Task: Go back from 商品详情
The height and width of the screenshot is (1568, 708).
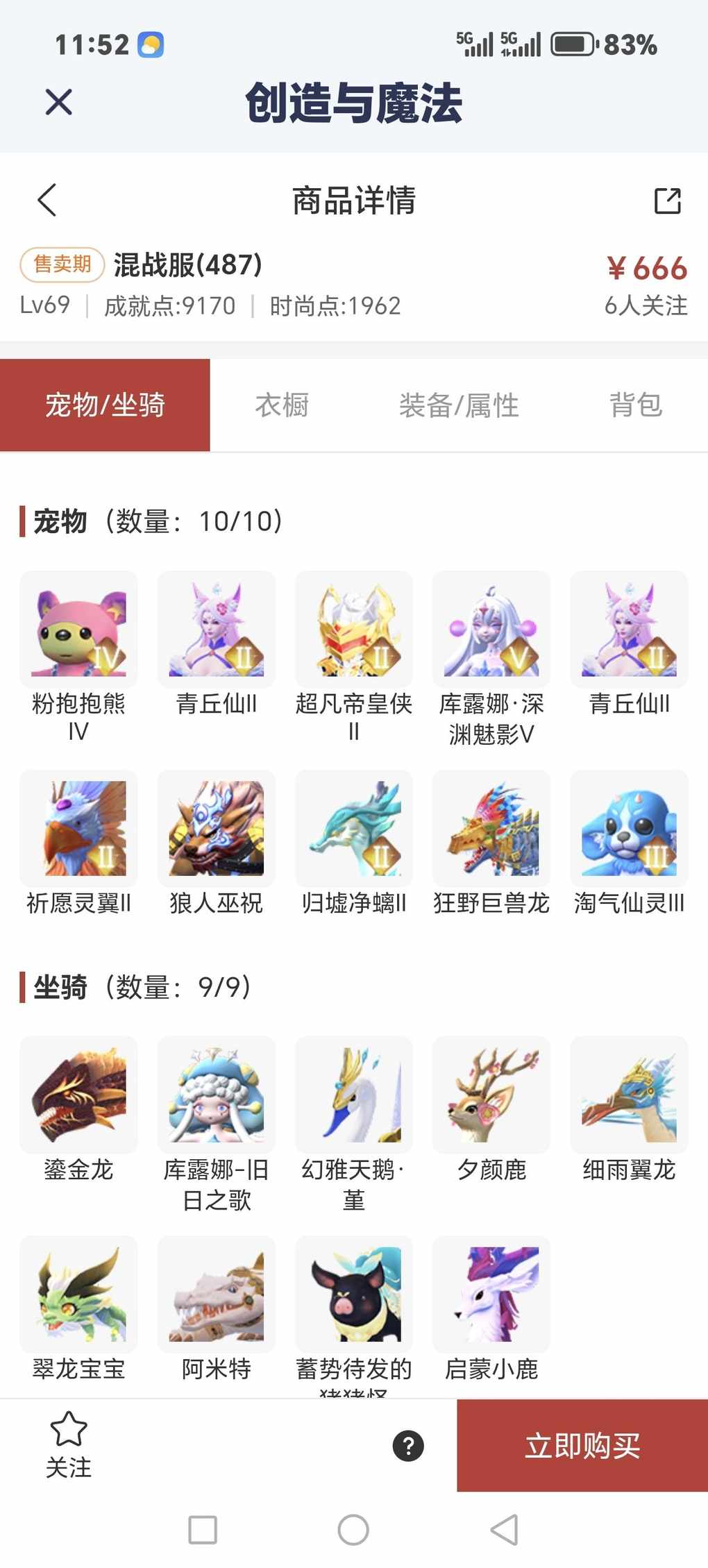Action: [x=47, y=201]
